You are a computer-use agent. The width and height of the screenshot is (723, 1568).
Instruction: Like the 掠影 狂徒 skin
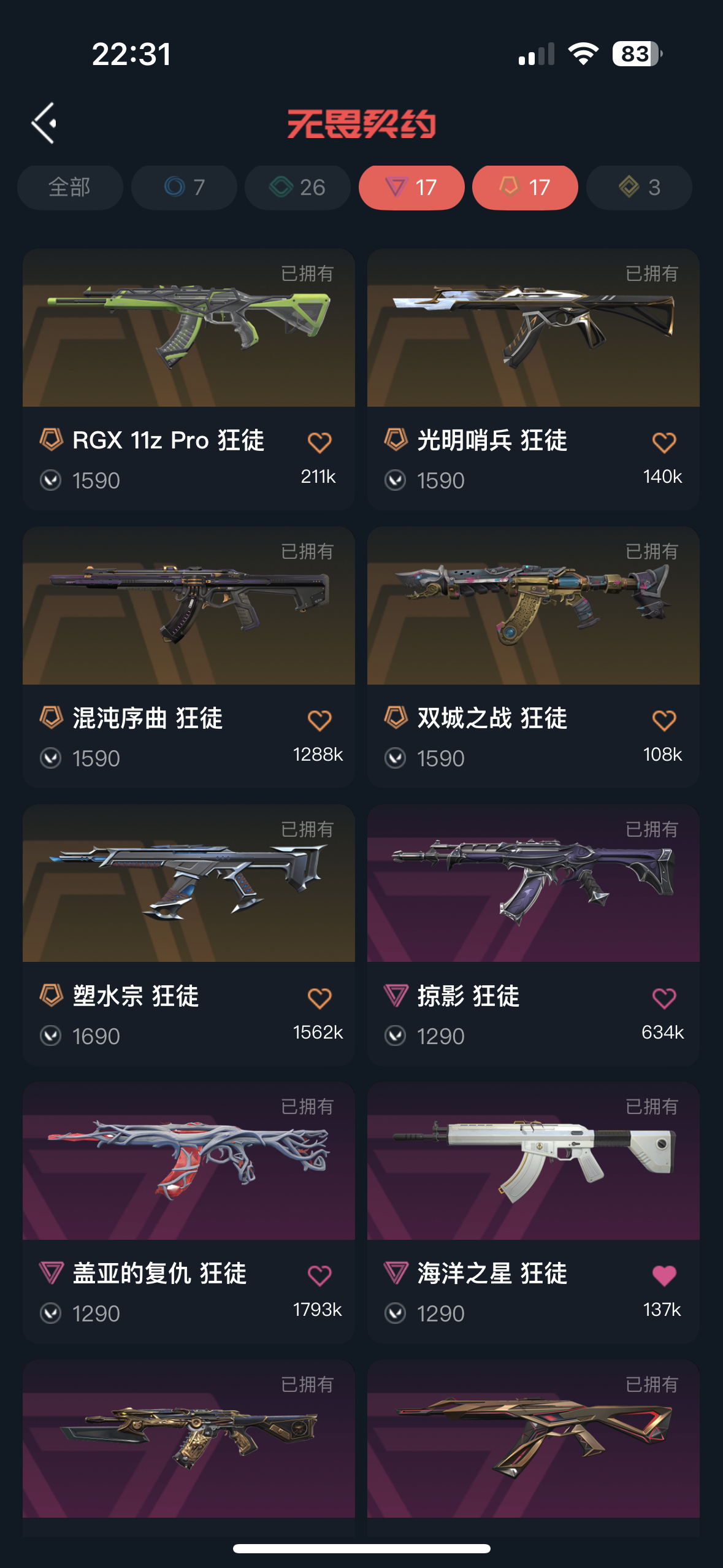click(664, 998)
